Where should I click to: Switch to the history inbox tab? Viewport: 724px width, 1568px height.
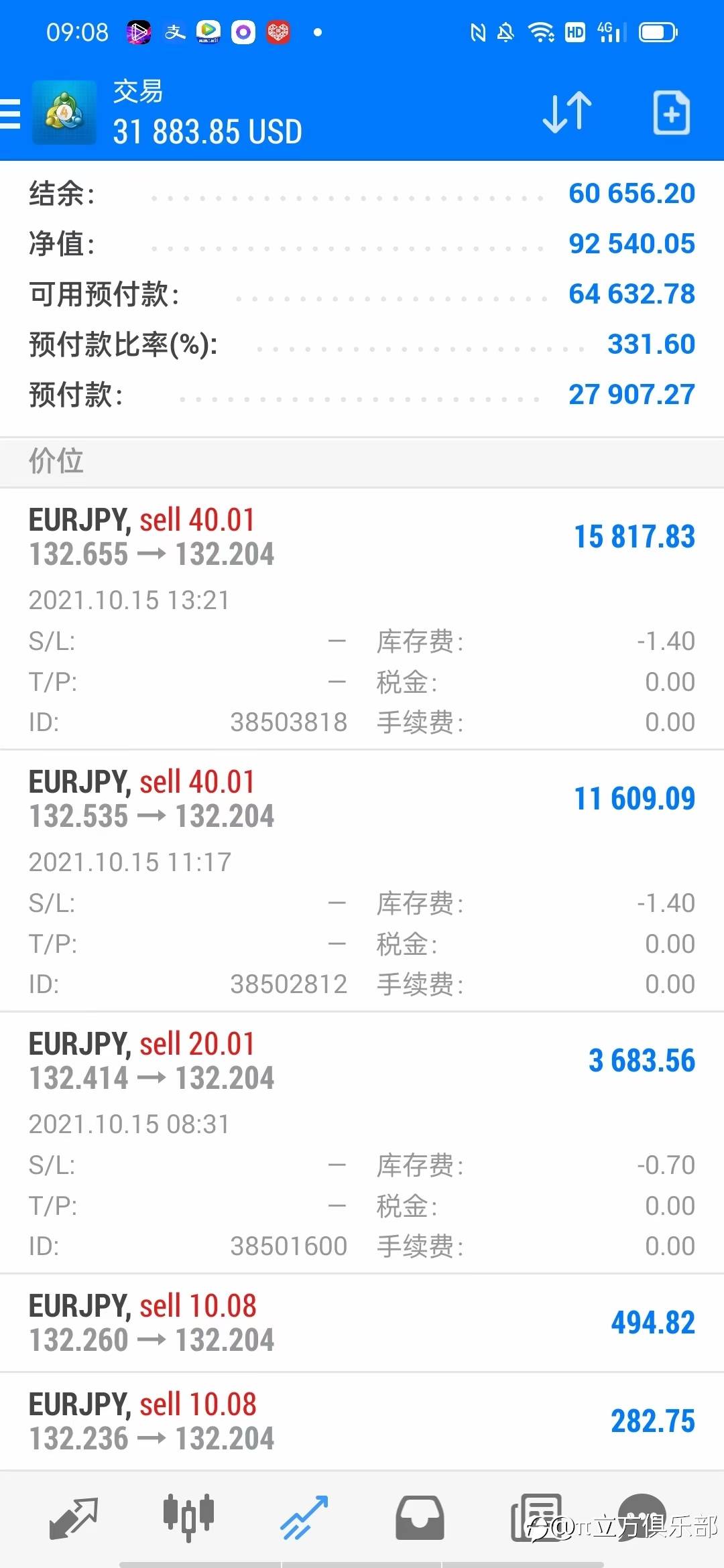click(x=420, y=1518)
